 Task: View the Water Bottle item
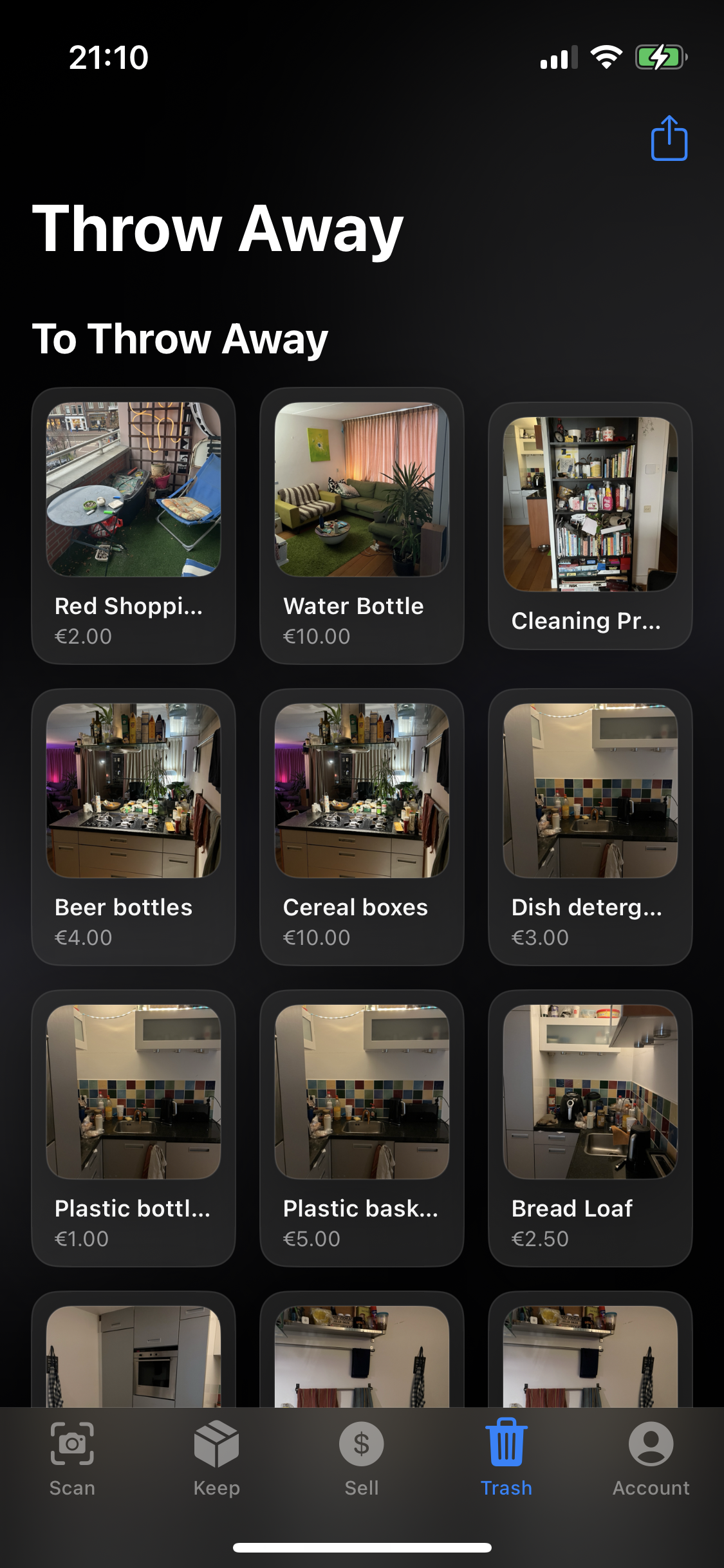click(x=362, y=525)
